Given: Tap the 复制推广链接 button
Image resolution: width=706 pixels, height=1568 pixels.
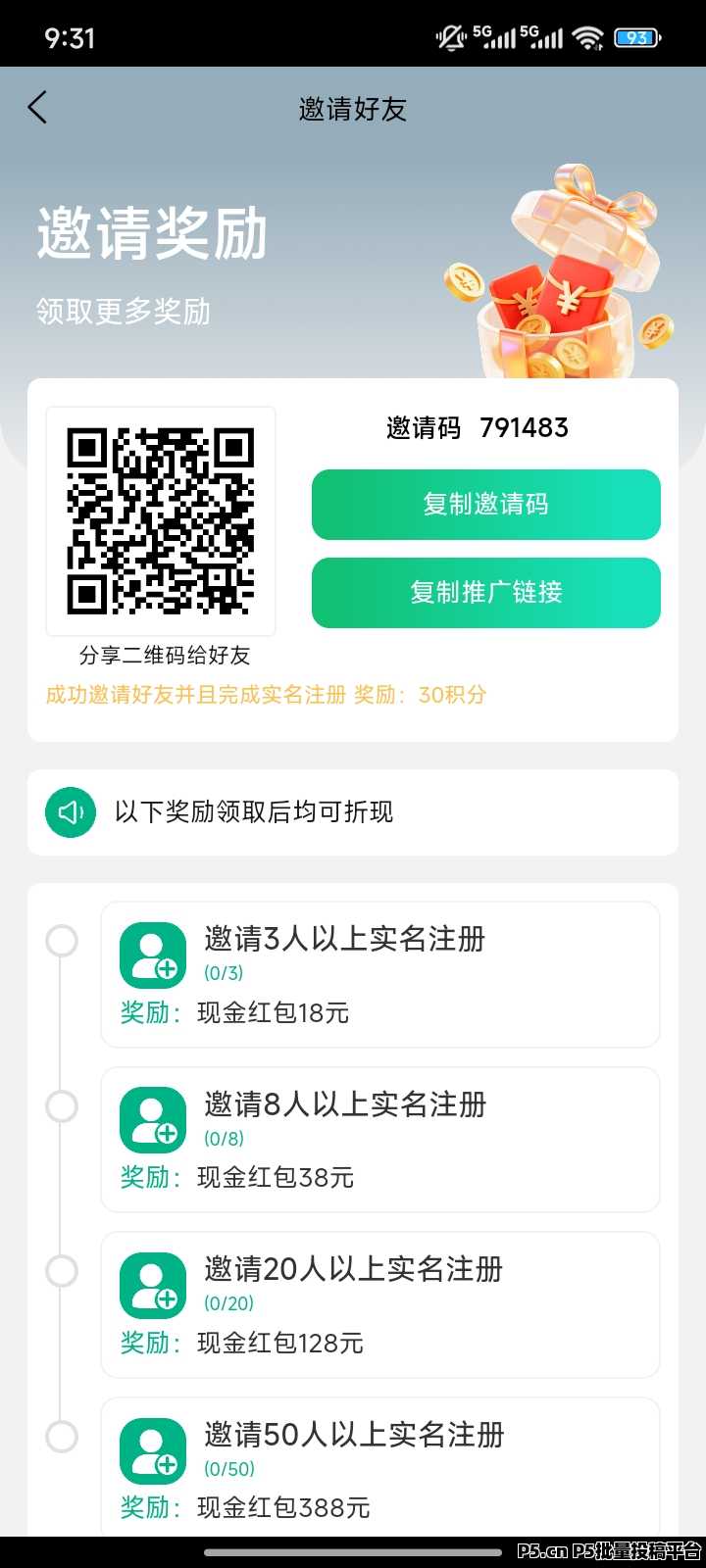Looking at the screenshot, I should pos(486,593).
